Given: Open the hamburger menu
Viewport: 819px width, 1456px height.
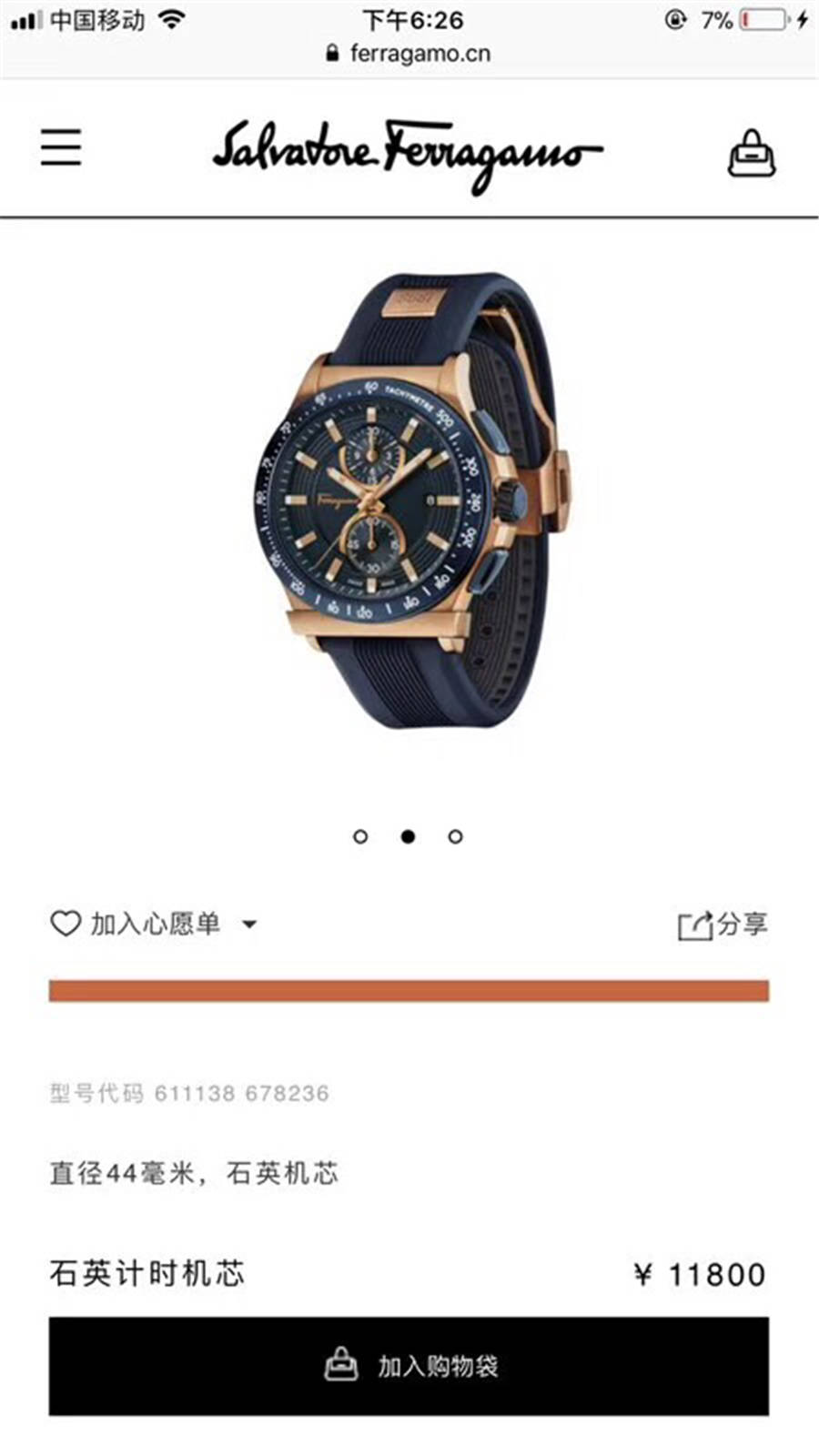Looking at the screenshot, I should pos(61,147).
